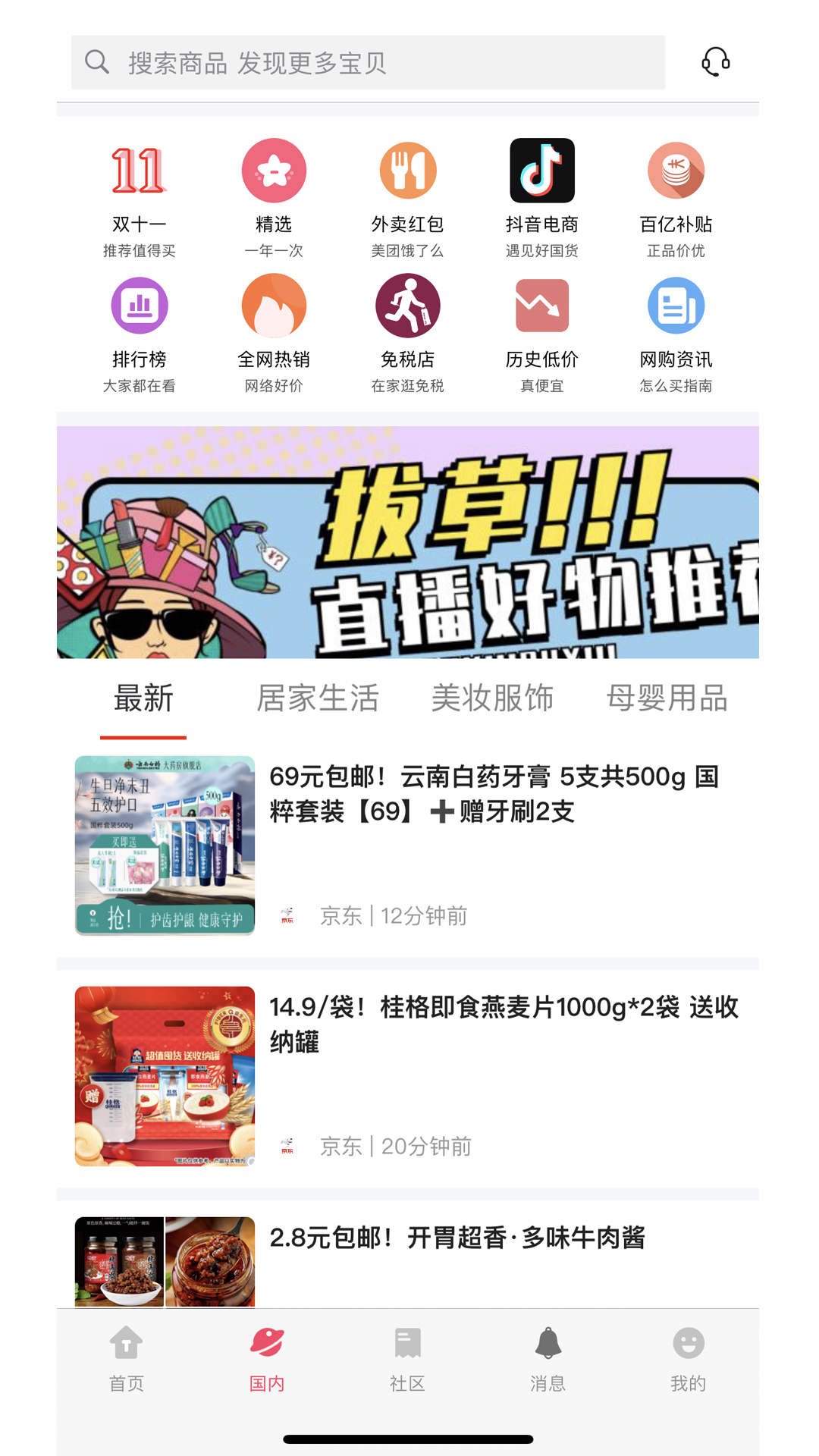Tap the customer service headset icon

click(x=716, y=63)
